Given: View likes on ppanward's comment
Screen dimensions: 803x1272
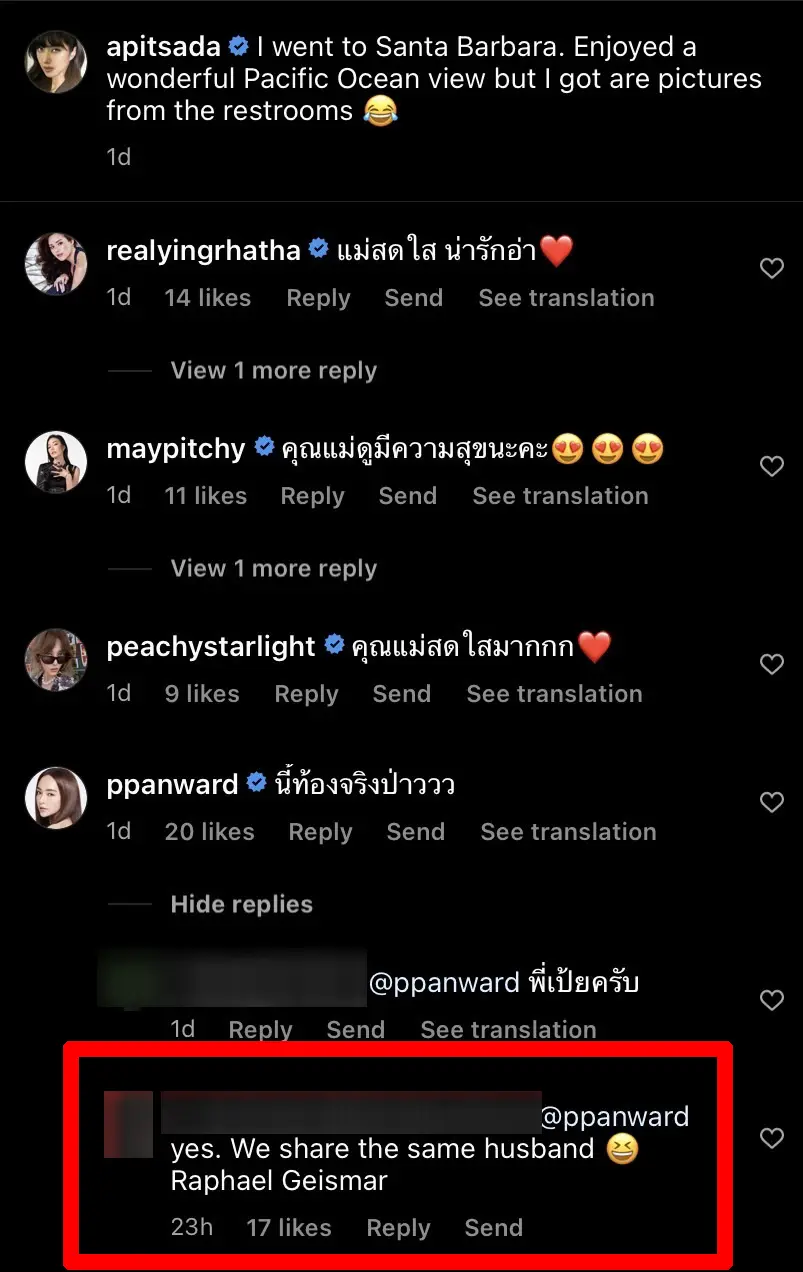Looking at the screenshot, I should pos(209,832).
